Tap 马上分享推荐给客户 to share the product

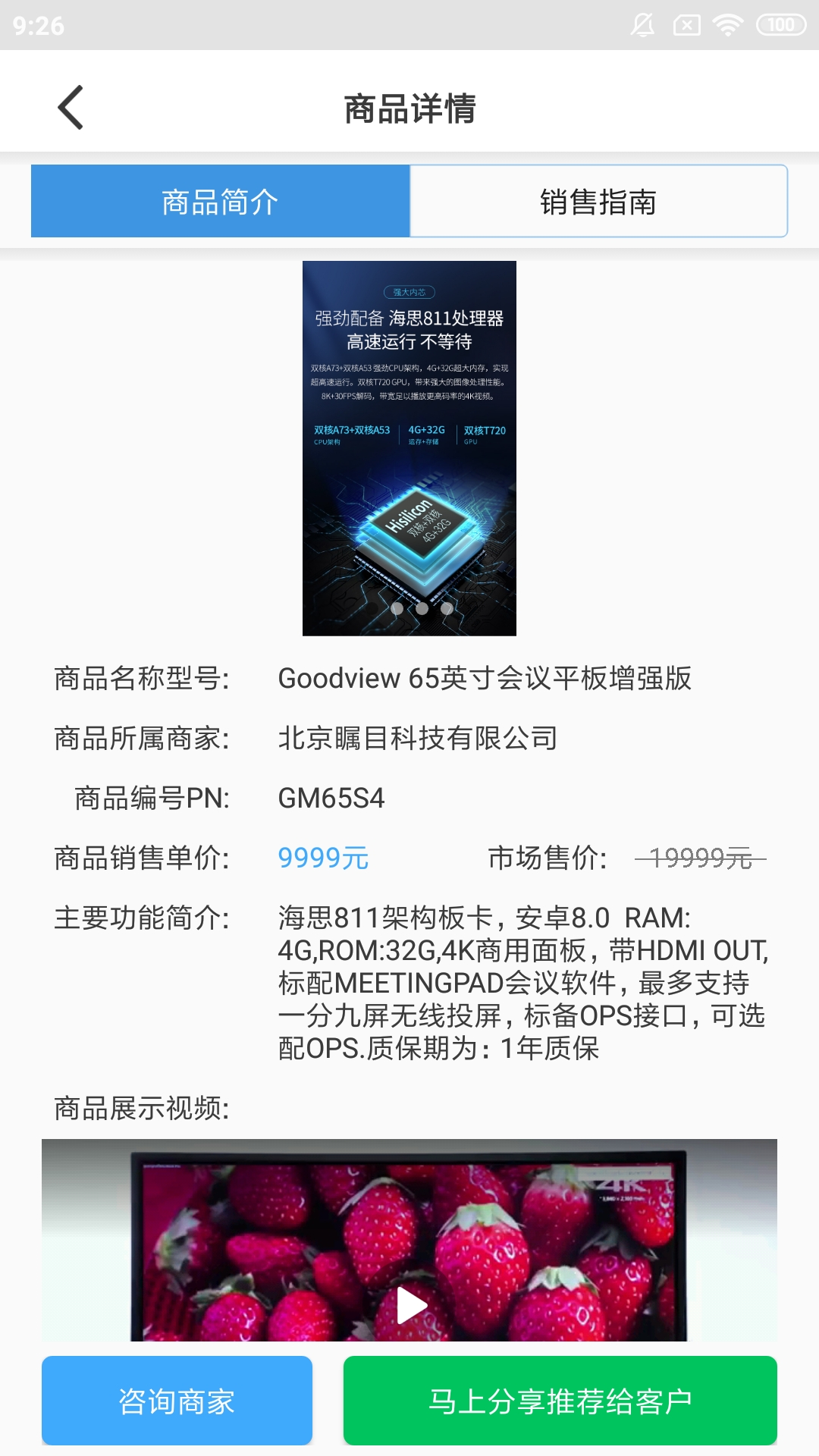(x=560, y=1401)
